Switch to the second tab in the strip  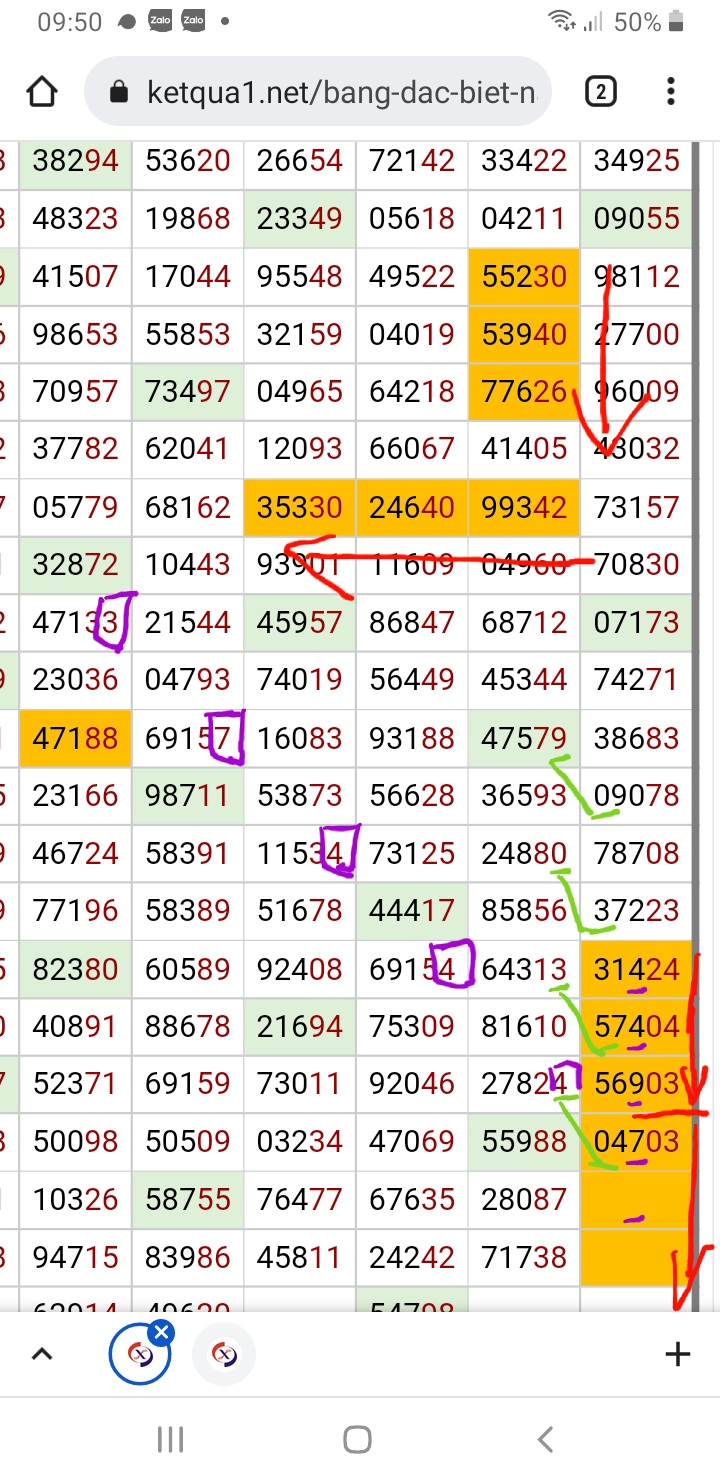coord(224,1355)
